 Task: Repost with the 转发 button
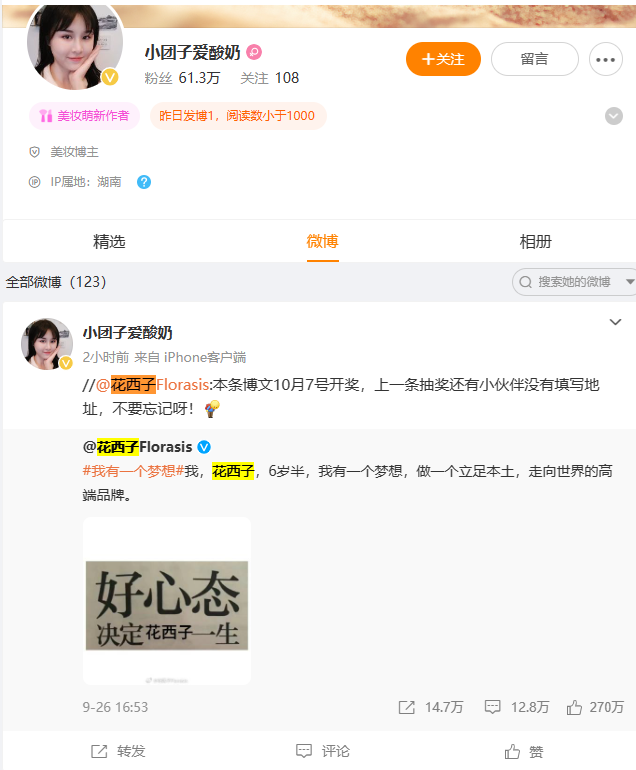coord(118,751)
